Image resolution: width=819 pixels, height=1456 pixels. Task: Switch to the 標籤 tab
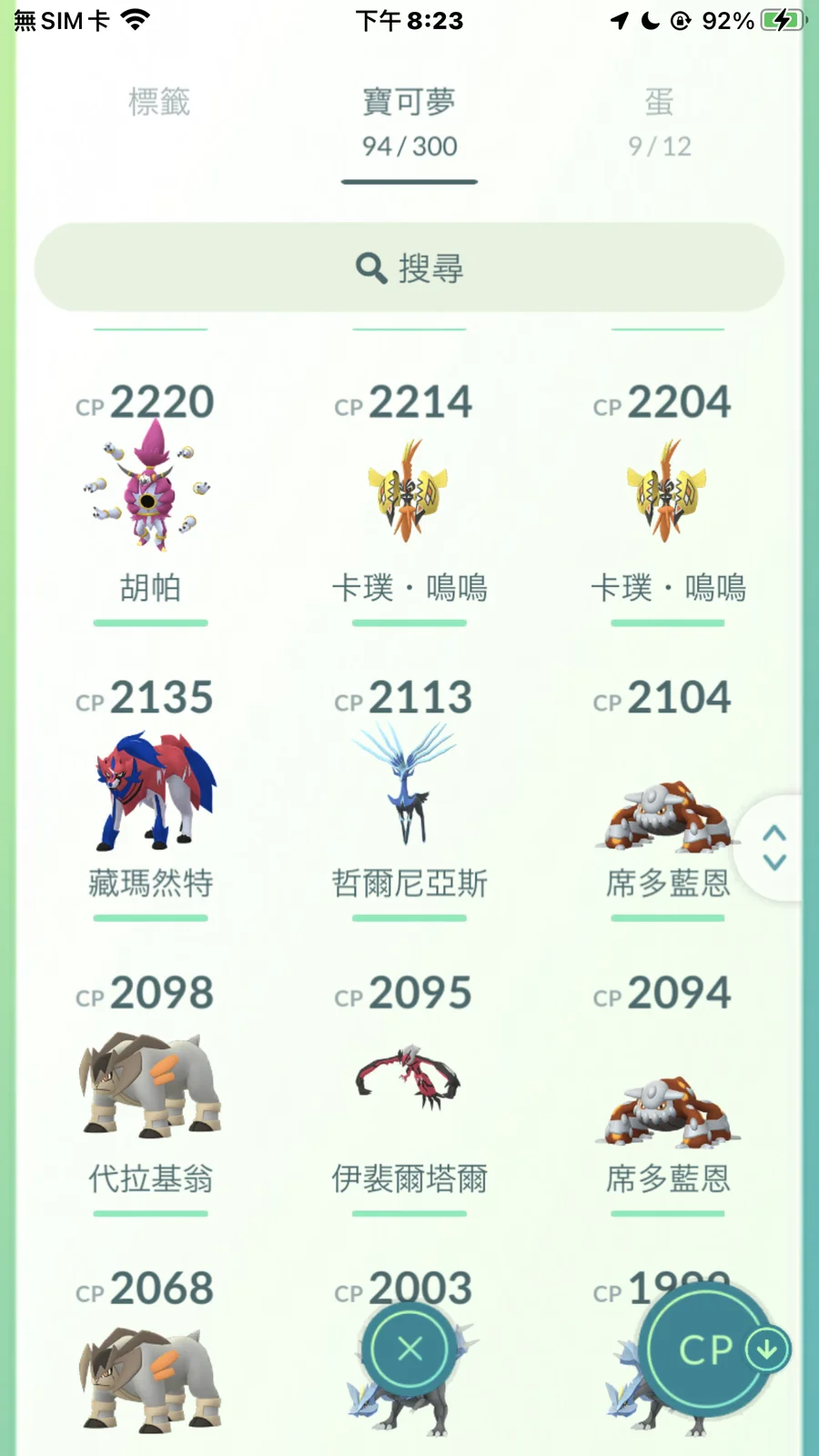tap(159, 102)
